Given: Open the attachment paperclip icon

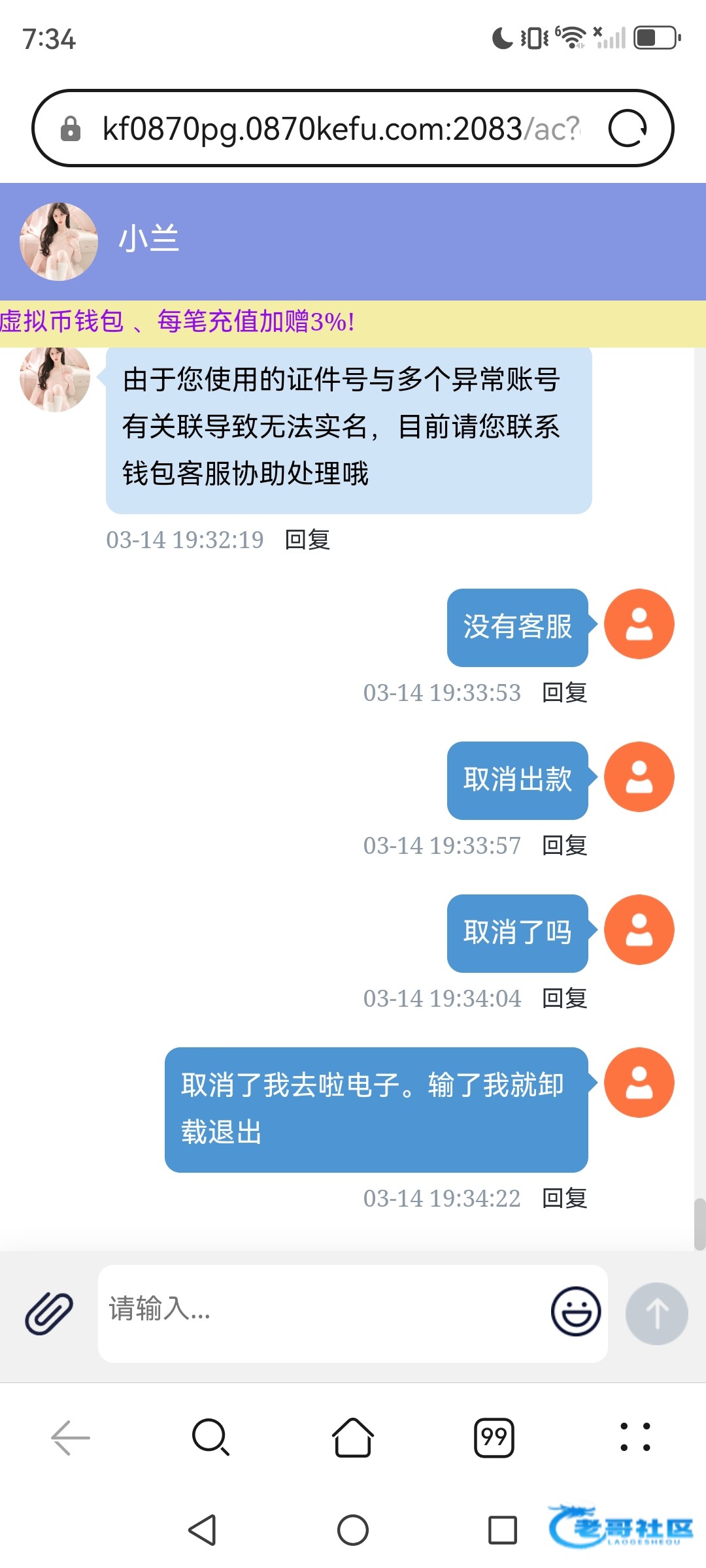Looking at the screenshot, I should coord(49,1313).
